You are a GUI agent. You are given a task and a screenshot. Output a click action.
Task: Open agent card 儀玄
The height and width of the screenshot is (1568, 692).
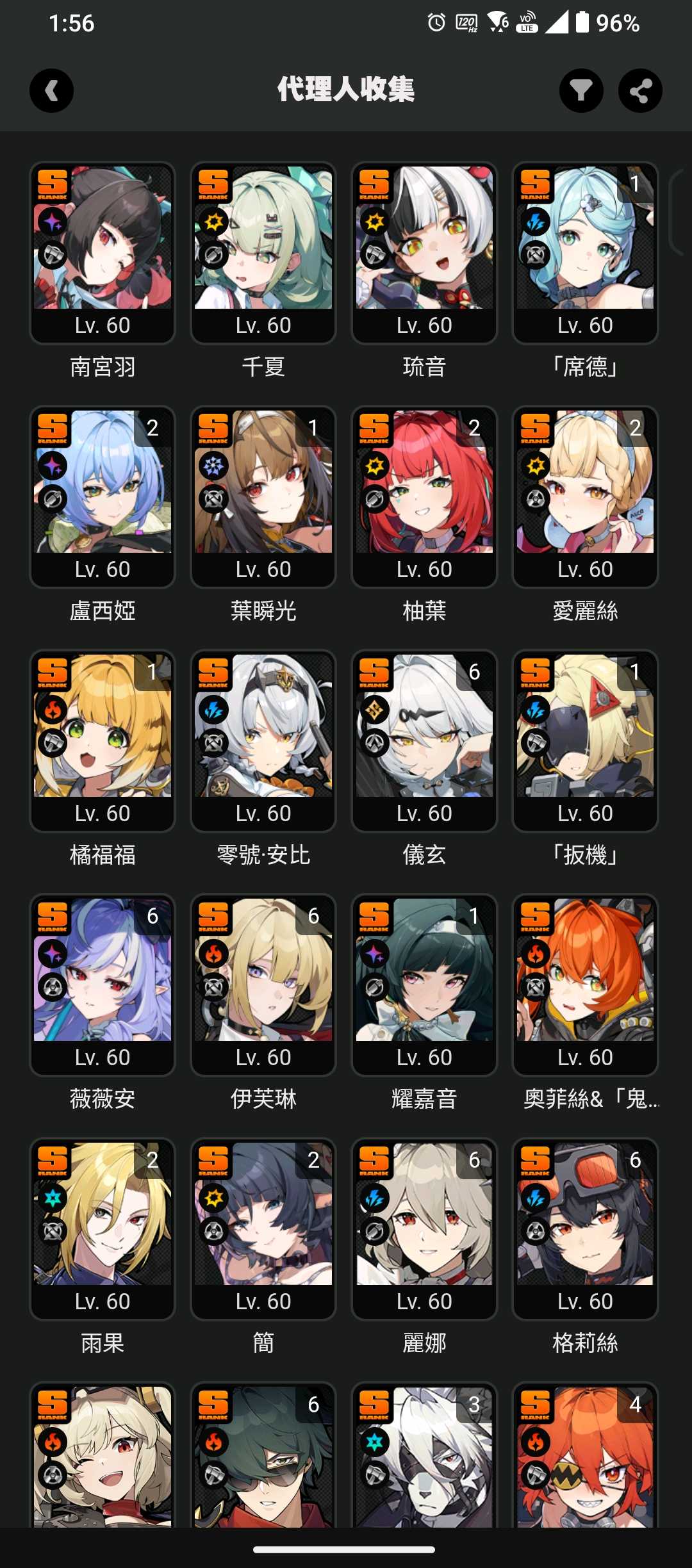[x=424, y=740]
